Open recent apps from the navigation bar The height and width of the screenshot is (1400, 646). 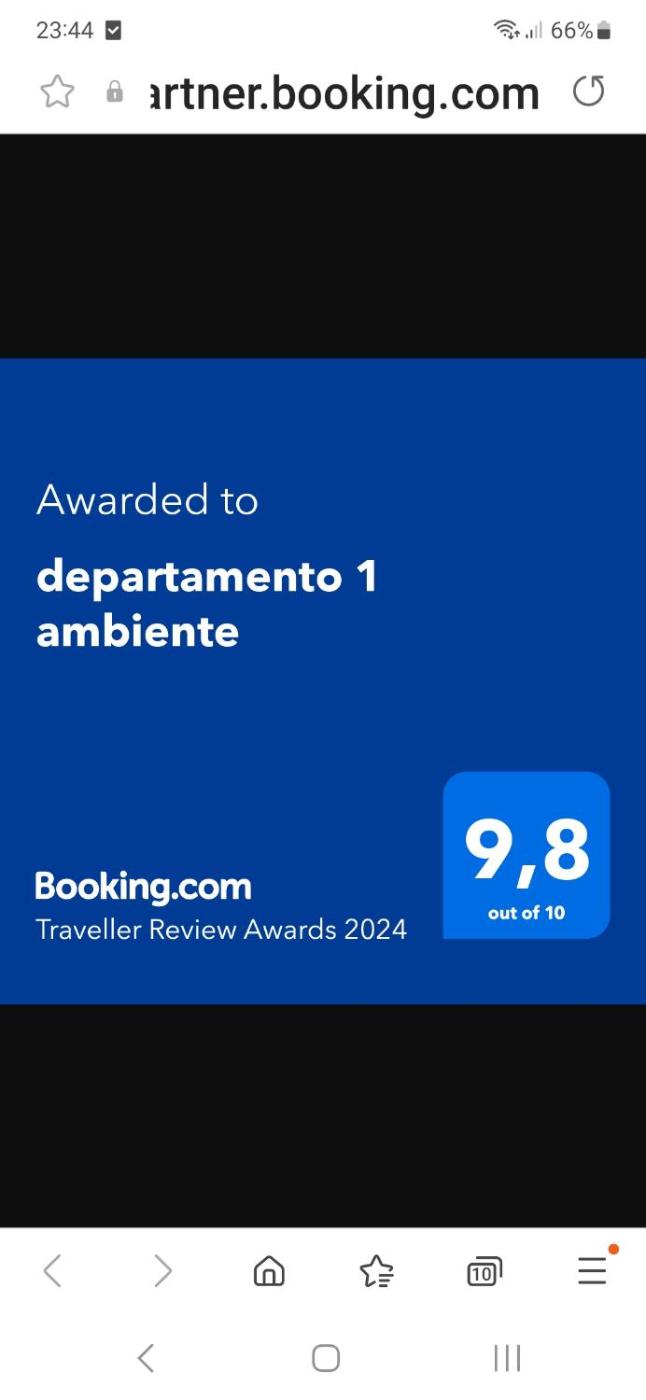coord(507,1357)
